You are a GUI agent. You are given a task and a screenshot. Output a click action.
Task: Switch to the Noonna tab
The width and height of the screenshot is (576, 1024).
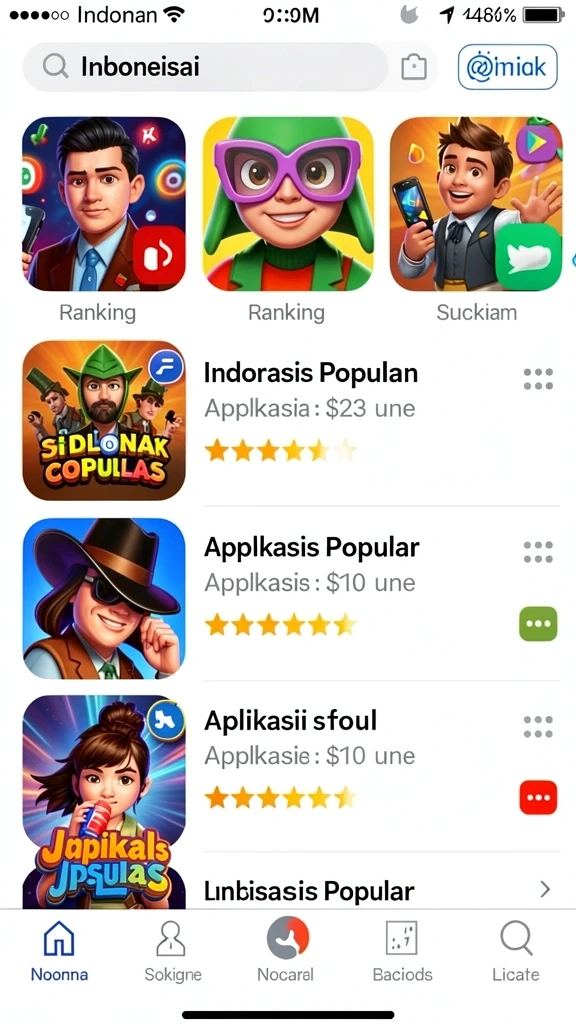[59, 951]
